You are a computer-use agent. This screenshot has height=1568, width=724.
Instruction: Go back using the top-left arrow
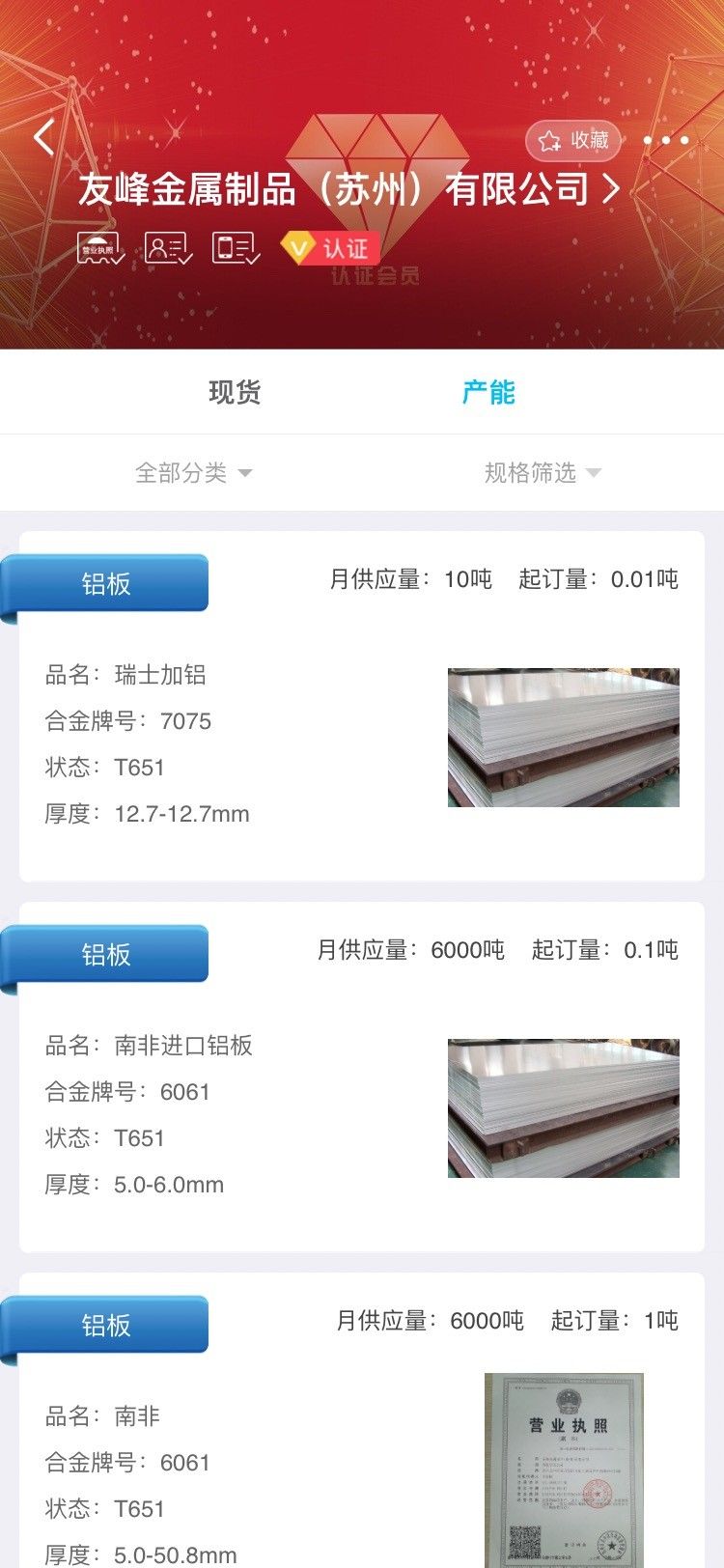(x=43, y=138)
